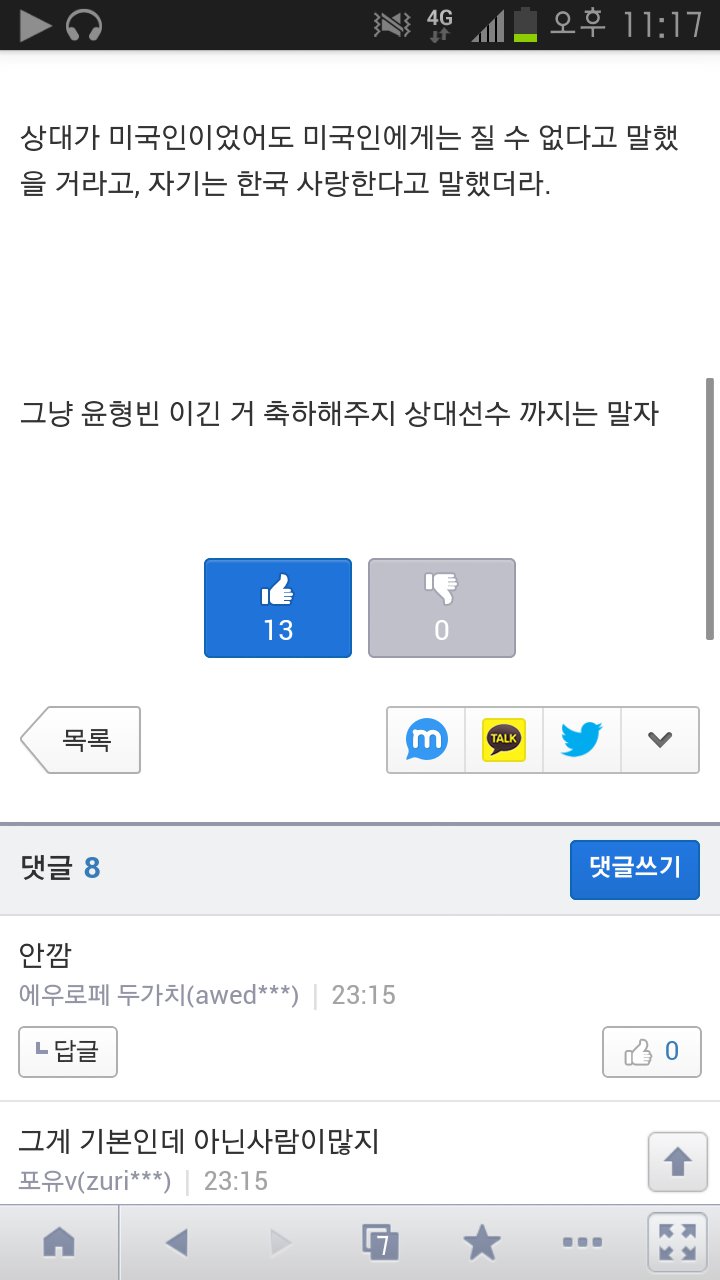The height and width of the screenshot is (1280, 720).
Task: Write a comment with 댓글쓰기
Action: tap(635, 867)
